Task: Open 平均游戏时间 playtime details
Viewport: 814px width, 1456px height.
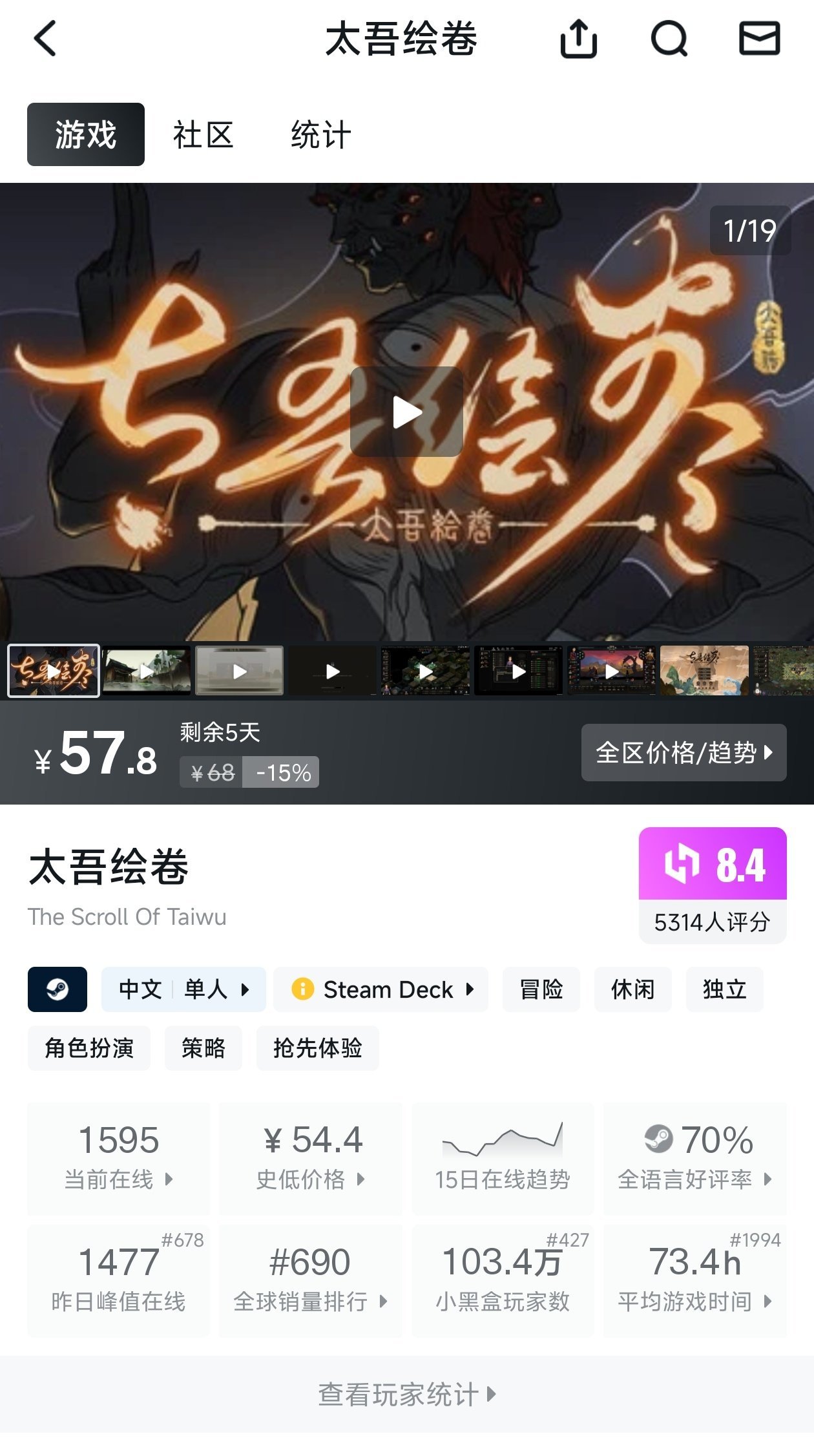Action: point(694,1280)
